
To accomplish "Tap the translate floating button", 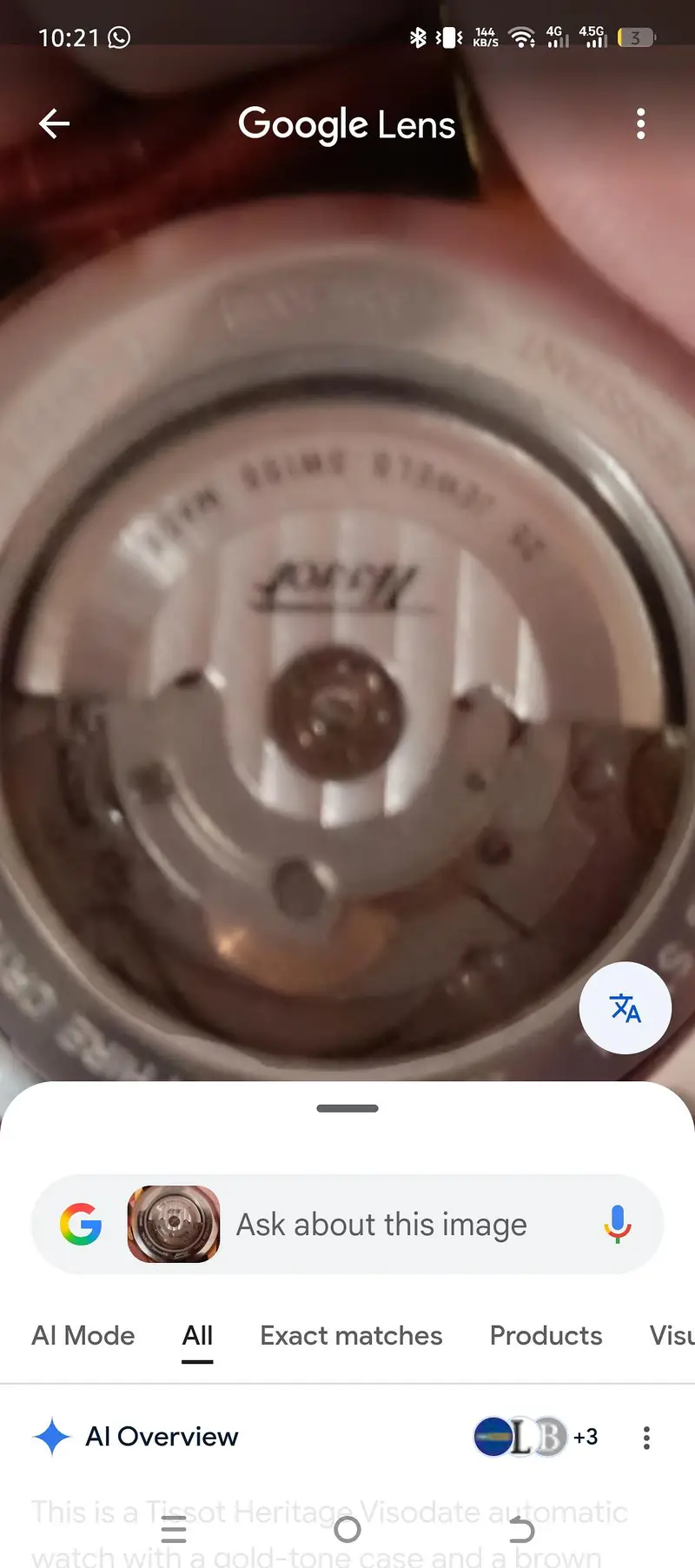I will pos(625,1008).
